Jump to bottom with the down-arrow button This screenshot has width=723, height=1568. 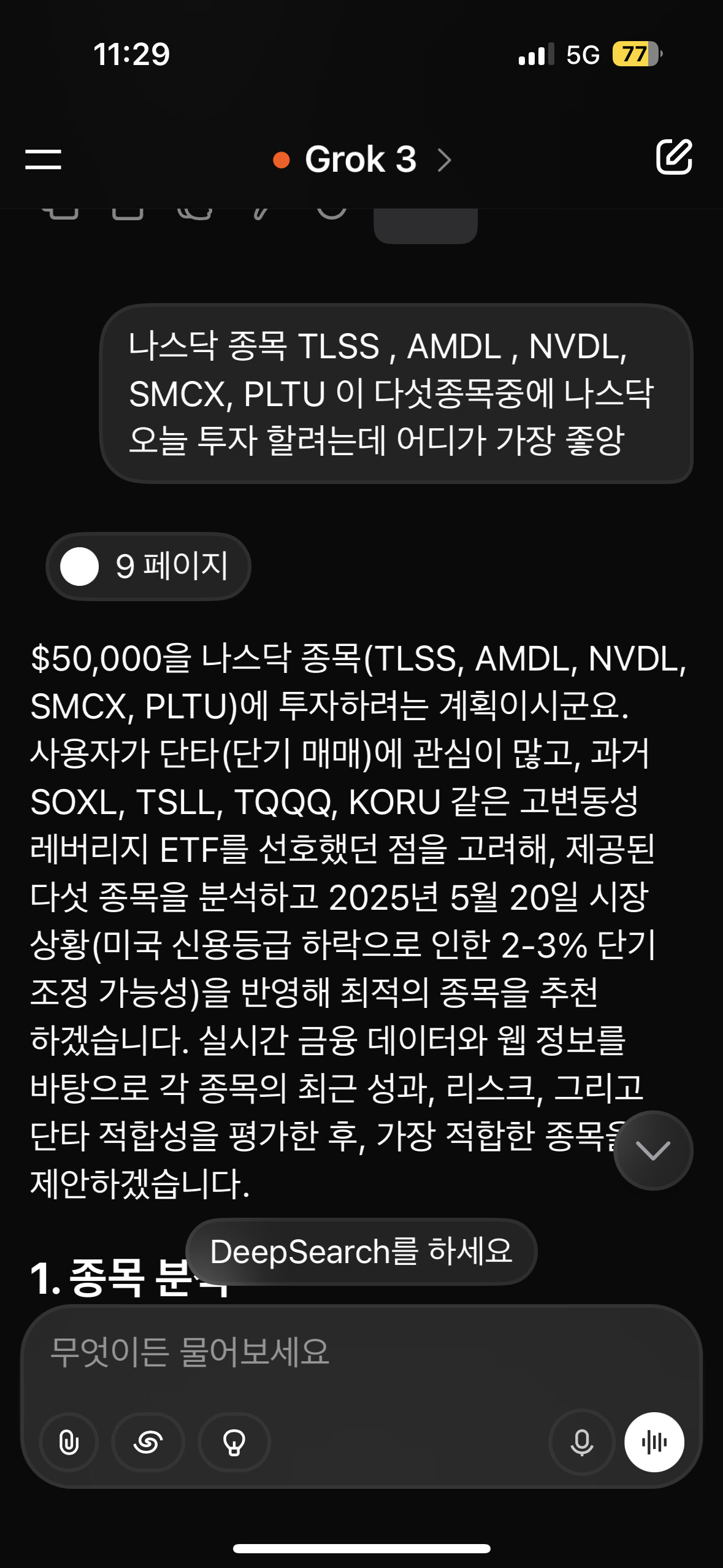(x=653, y=1150)
